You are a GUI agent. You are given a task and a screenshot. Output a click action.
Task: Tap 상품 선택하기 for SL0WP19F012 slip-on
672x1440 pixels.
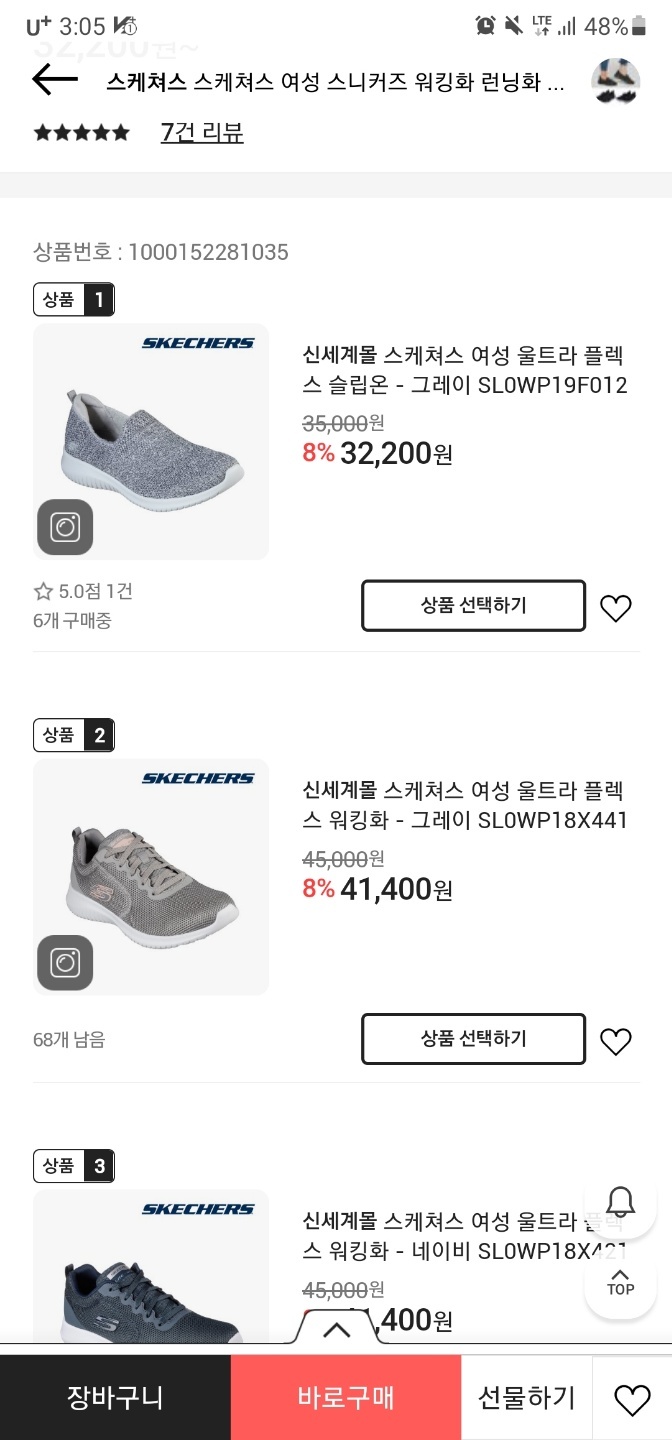coord(473,605)
